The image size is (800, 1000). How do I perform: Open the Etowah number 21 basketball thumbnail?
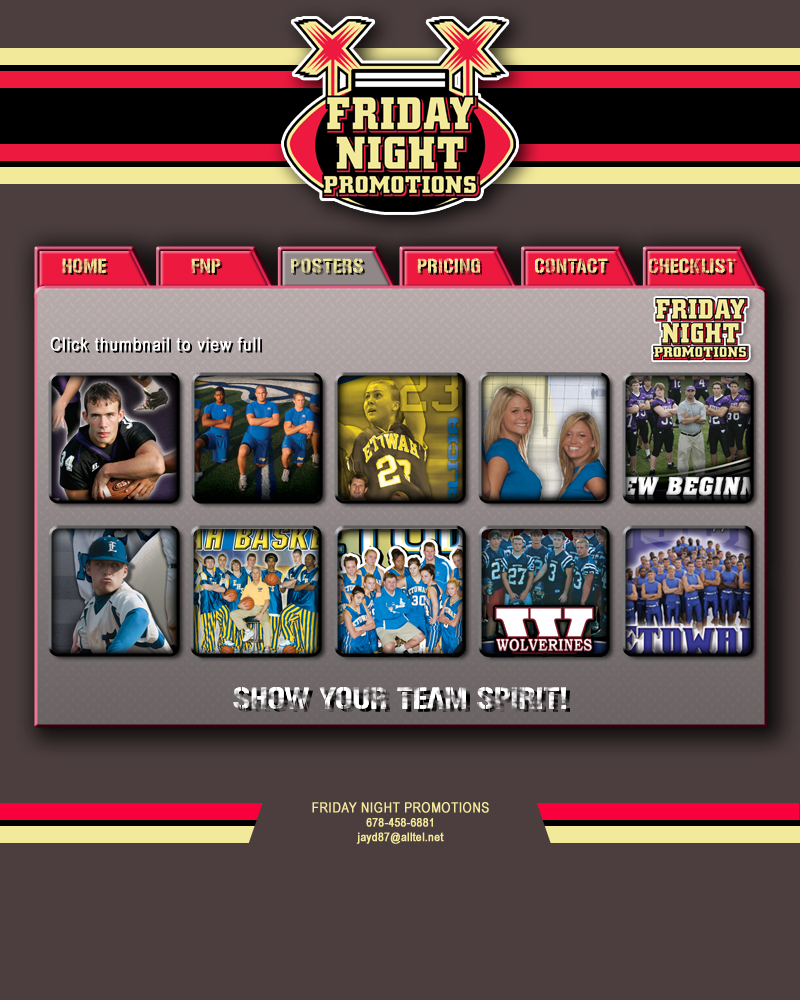click(x=401, y=438)
